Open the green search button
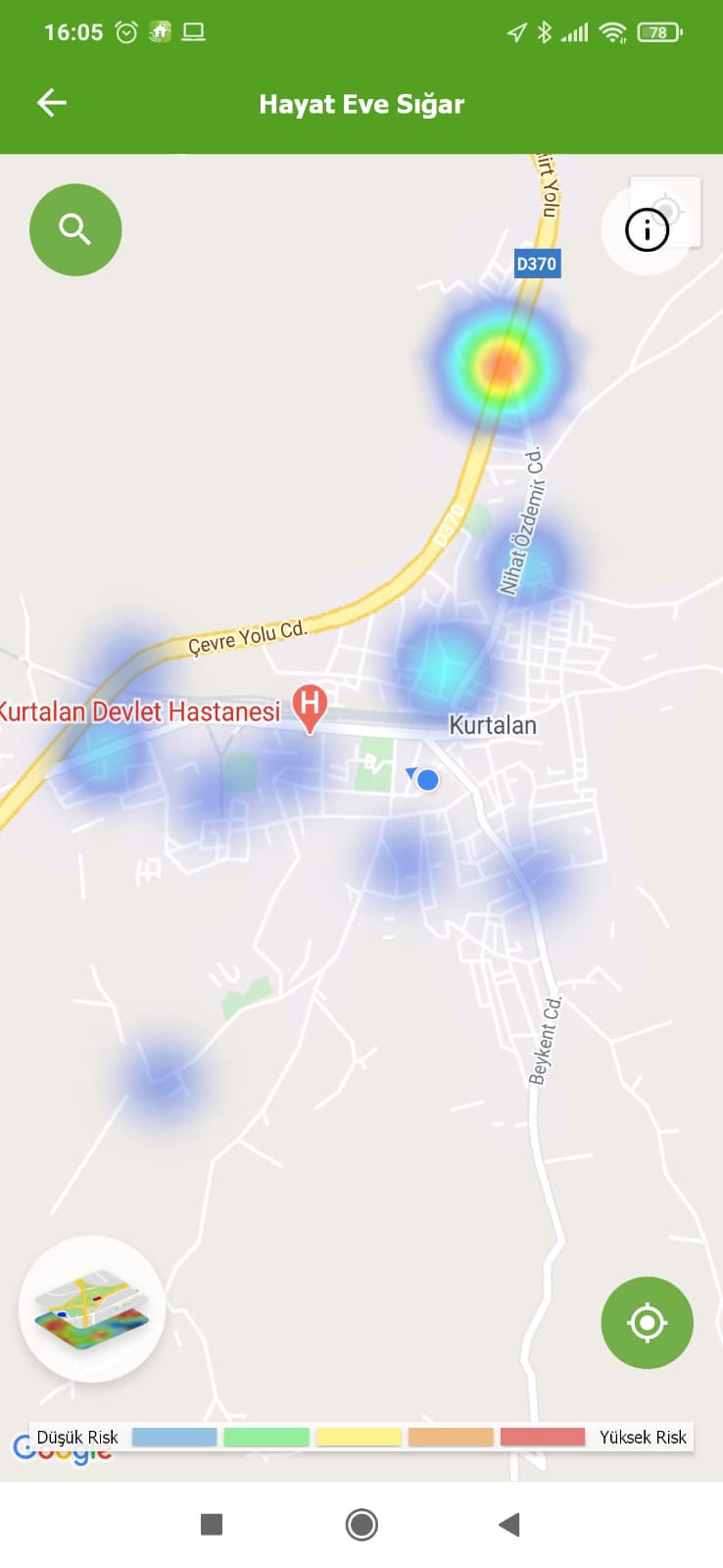This screenshot has height=1568, width=723. (75, 229)
